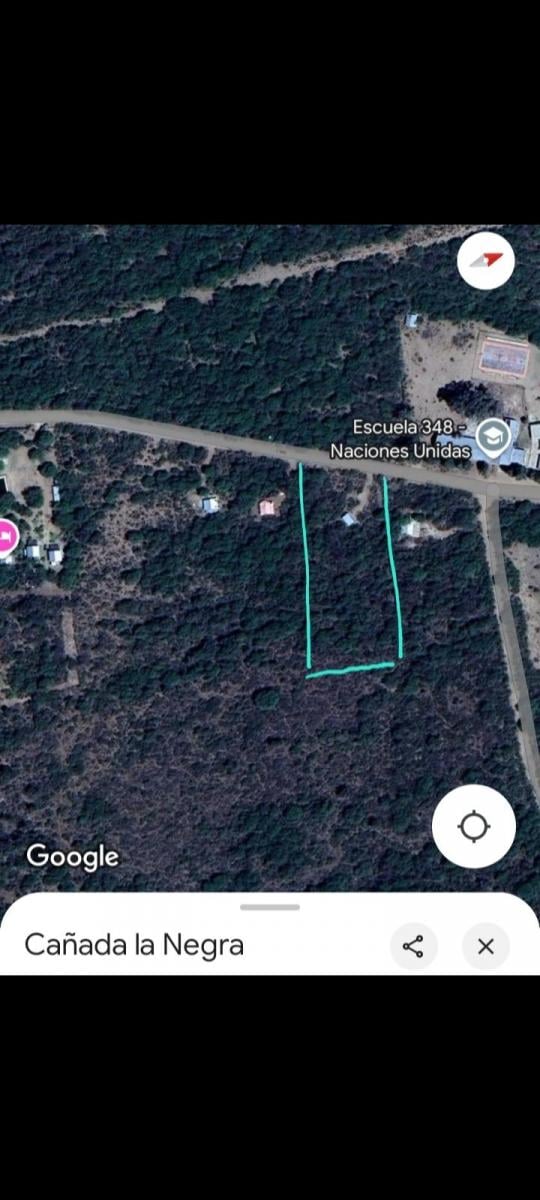Close the Cañada la Negra place card
540x1200 pixels.
pyautogui.click(x=486, y=946)
